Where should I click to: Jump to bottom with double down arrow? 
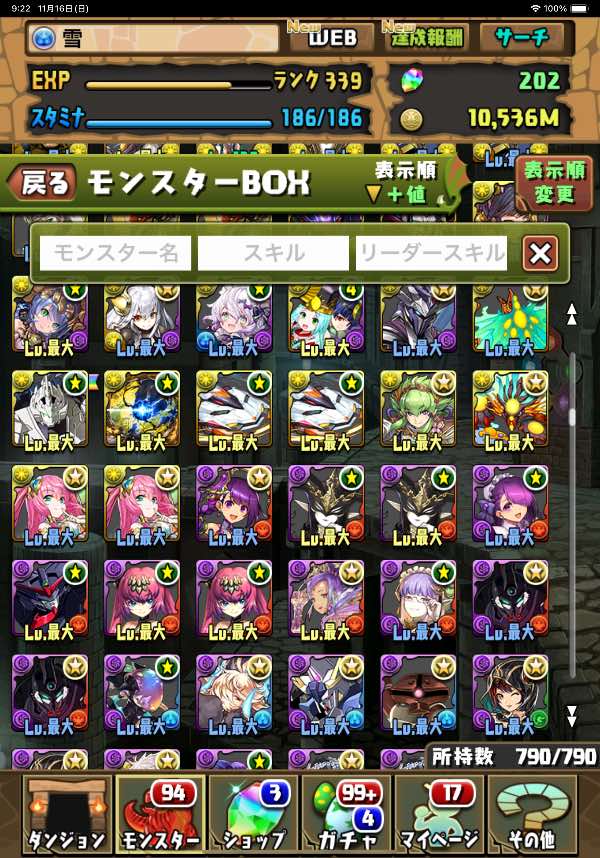[x=572, y=715]
